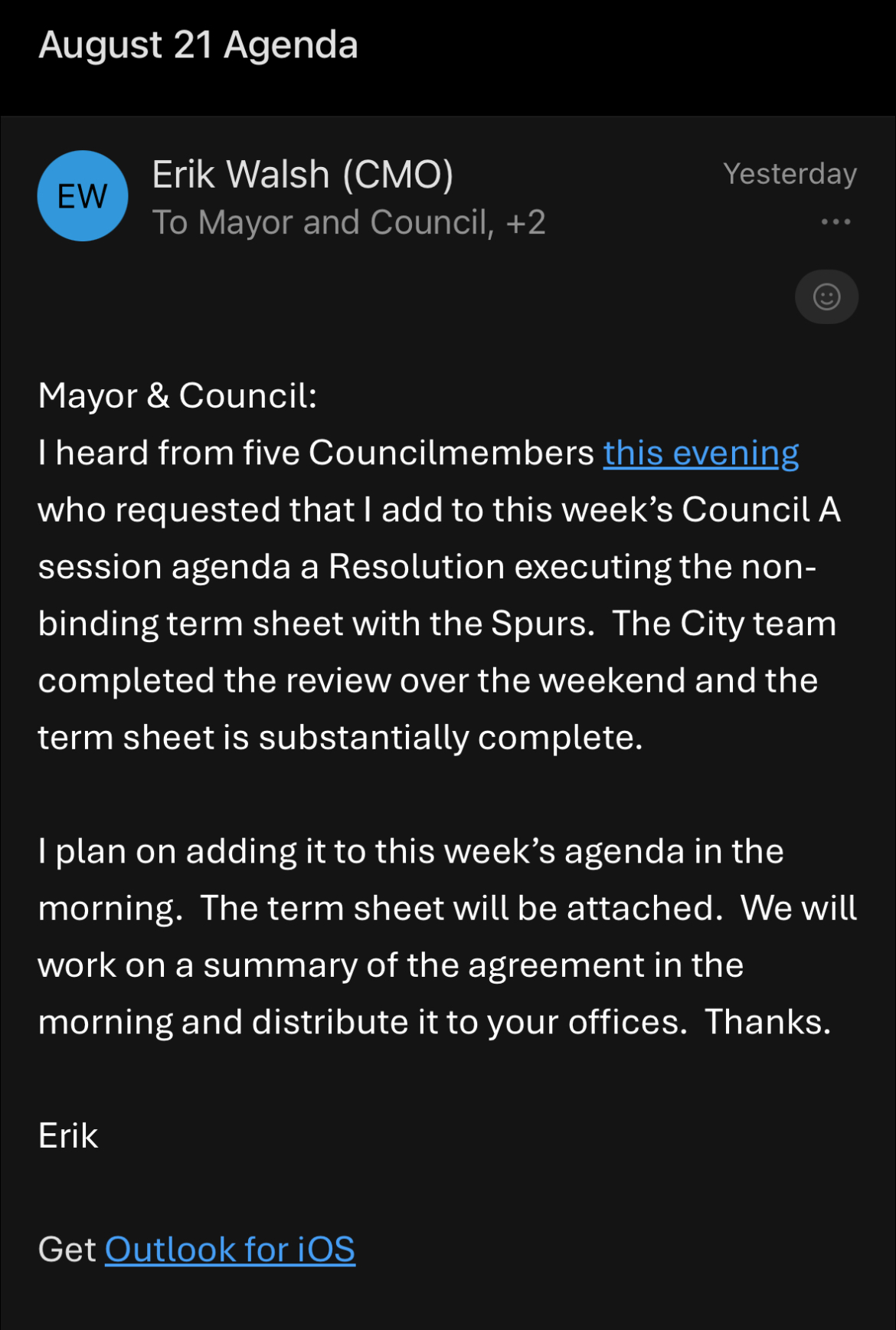This screenshot has height=1330, width=896.
Task: Follow the Outlook for iOS link
Action: (230, 1250)
